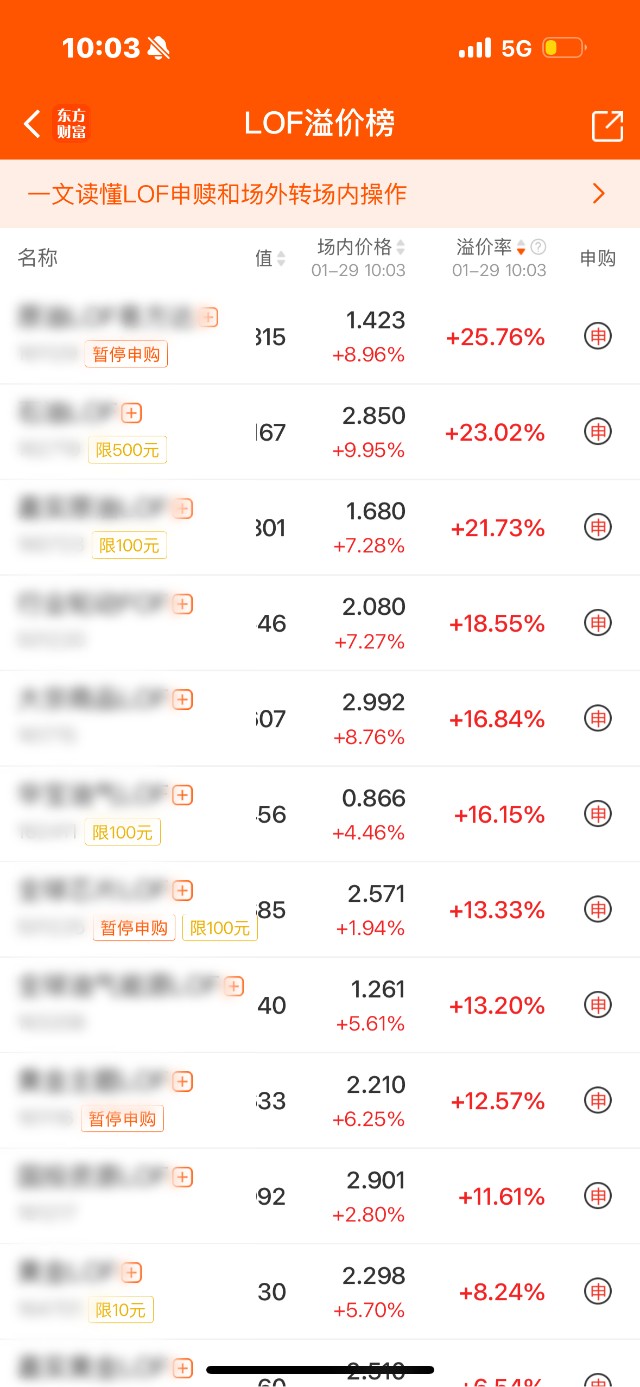
Task: Add the +21.73% premium fund to watchlist
Action: pyautogui.click(x=182, y=509)
